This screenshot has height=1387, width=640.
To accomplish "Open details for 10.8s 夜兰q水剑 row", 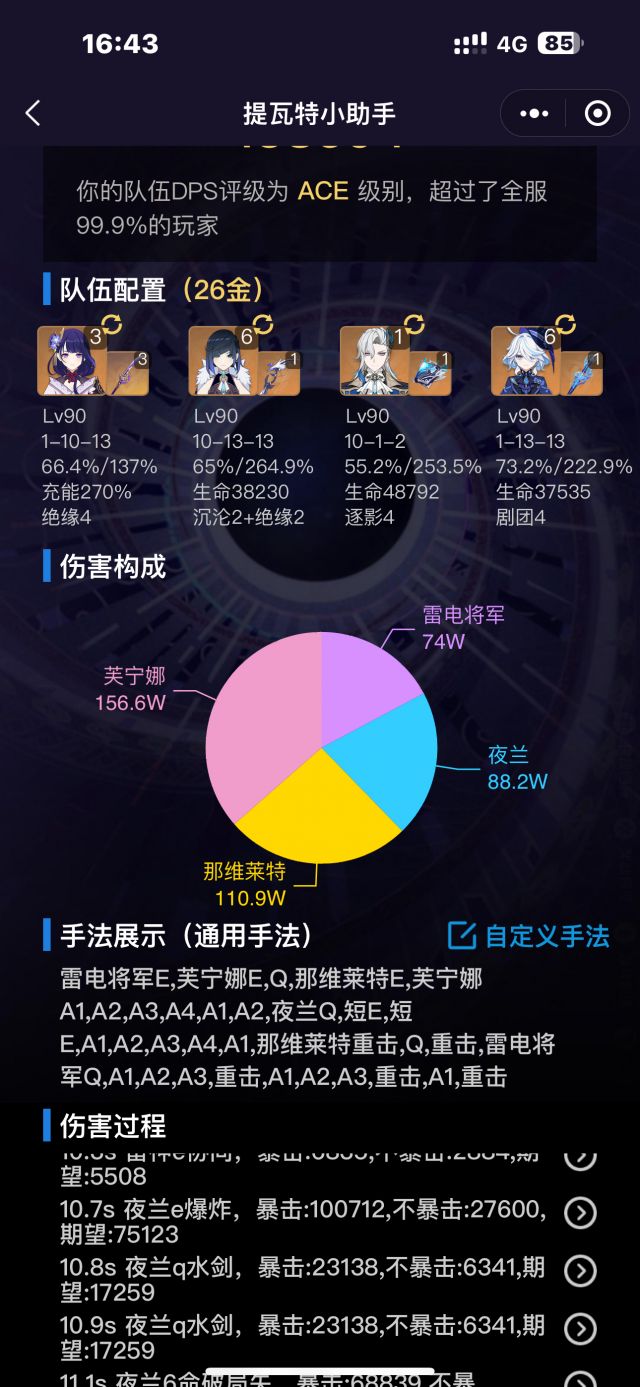I will click(x=581, y=1271).
